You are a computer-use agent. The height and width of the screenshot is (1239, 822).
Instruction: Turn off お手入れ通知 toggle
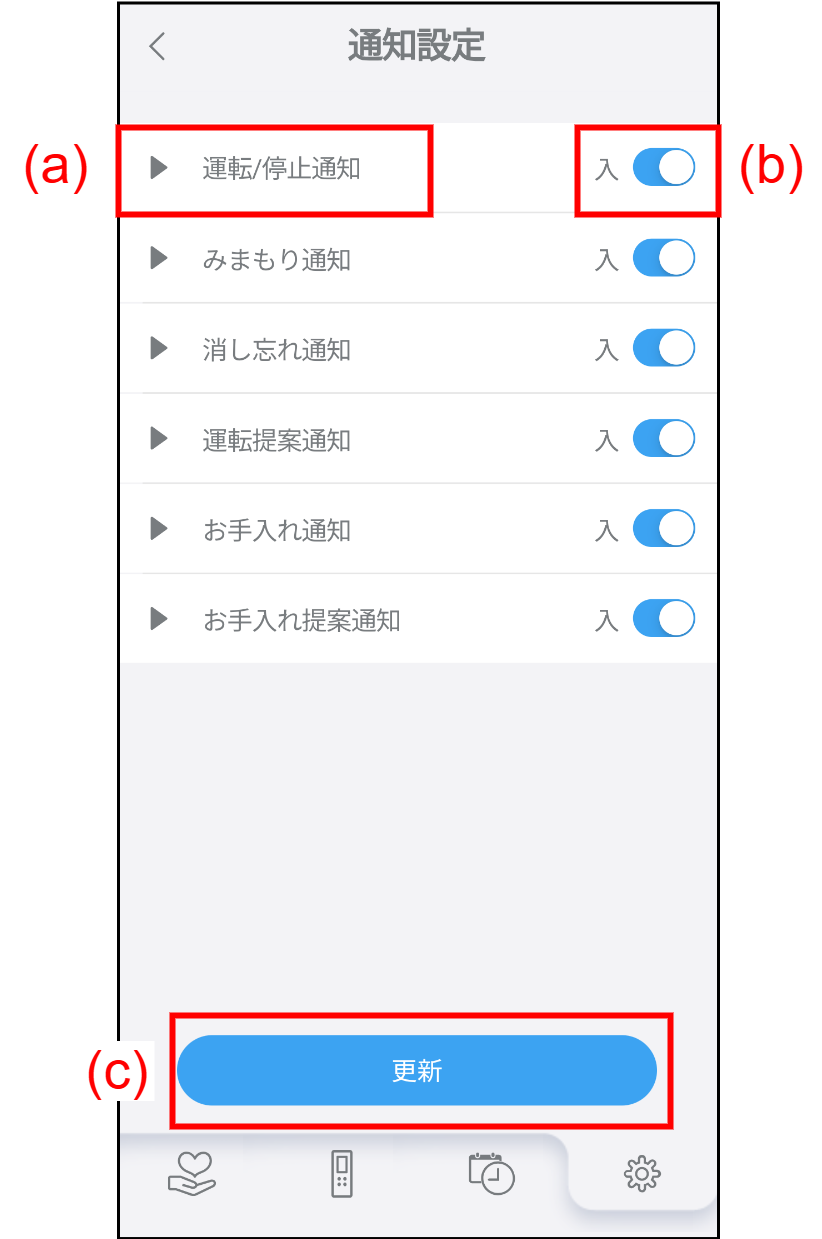(x=663, y=529)
